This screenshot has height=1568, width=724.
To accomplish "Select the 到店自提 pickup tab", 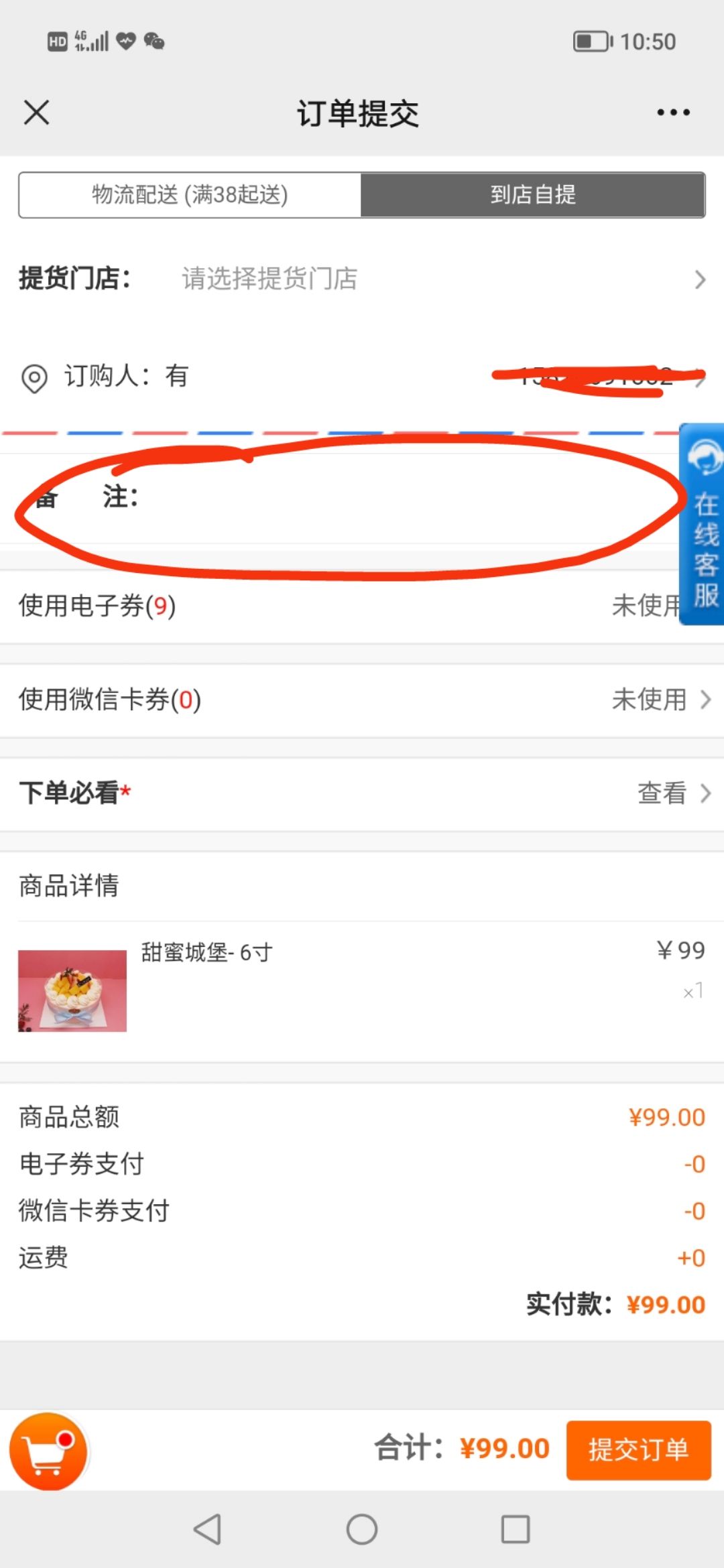I will [x=533, y=195].
